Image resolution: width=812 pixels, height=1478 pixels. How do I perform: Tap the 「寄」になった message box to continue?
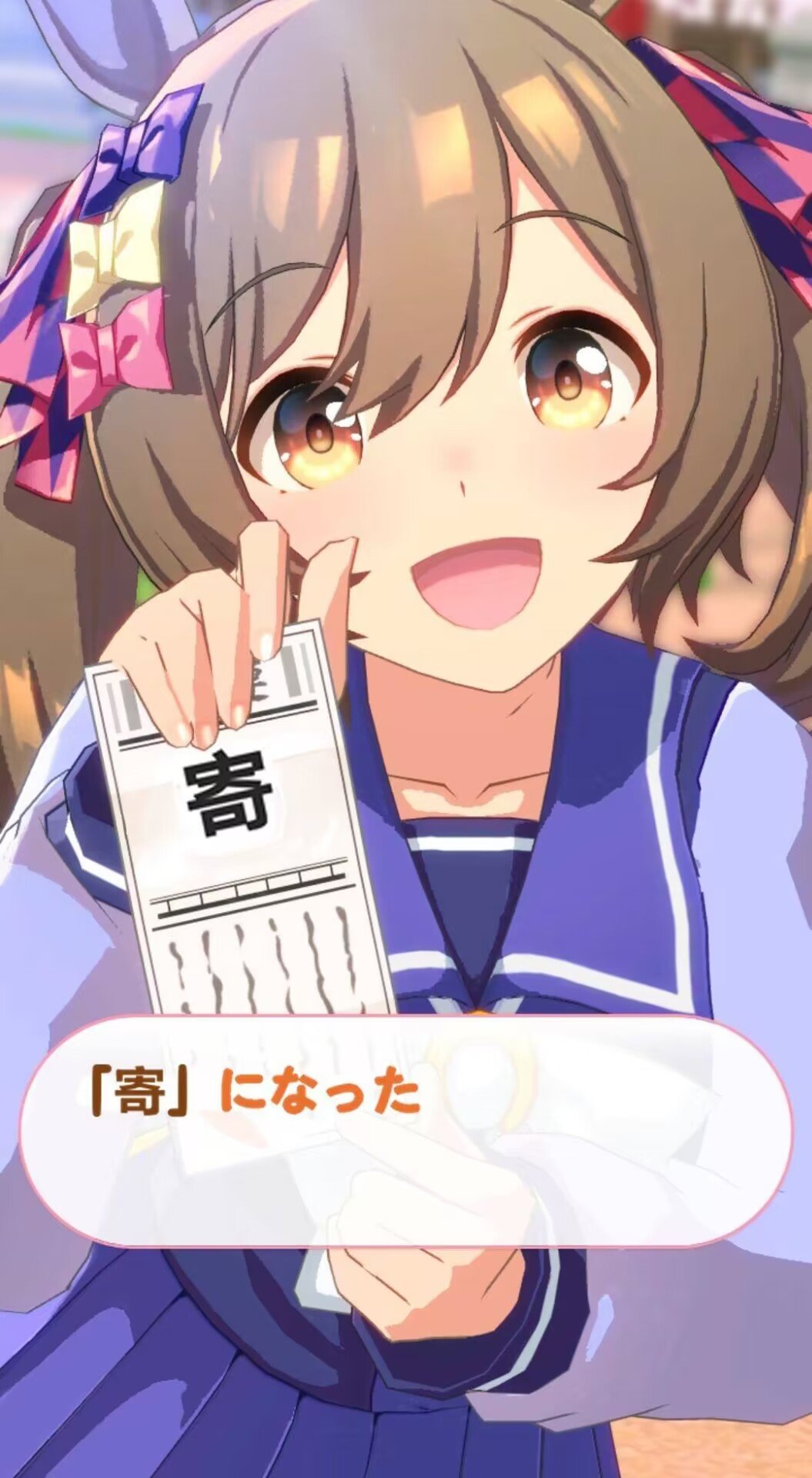(x=406, y=1132)
